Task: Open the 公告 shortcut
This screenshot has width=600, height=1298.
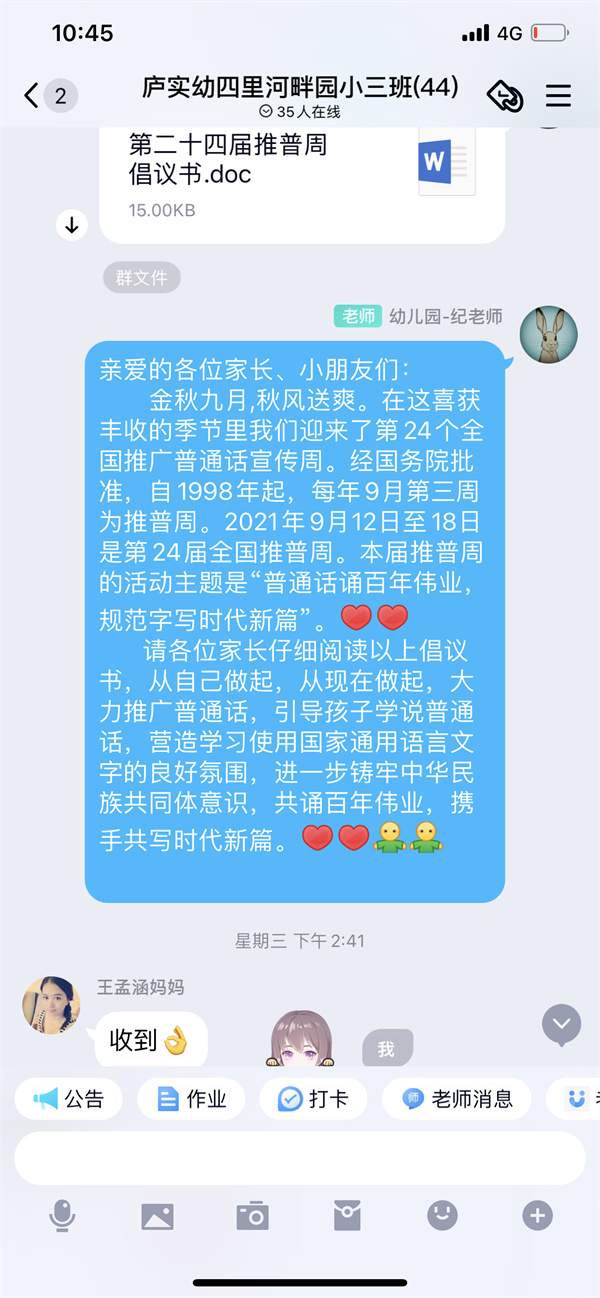Action: (x=69, y=1099)
